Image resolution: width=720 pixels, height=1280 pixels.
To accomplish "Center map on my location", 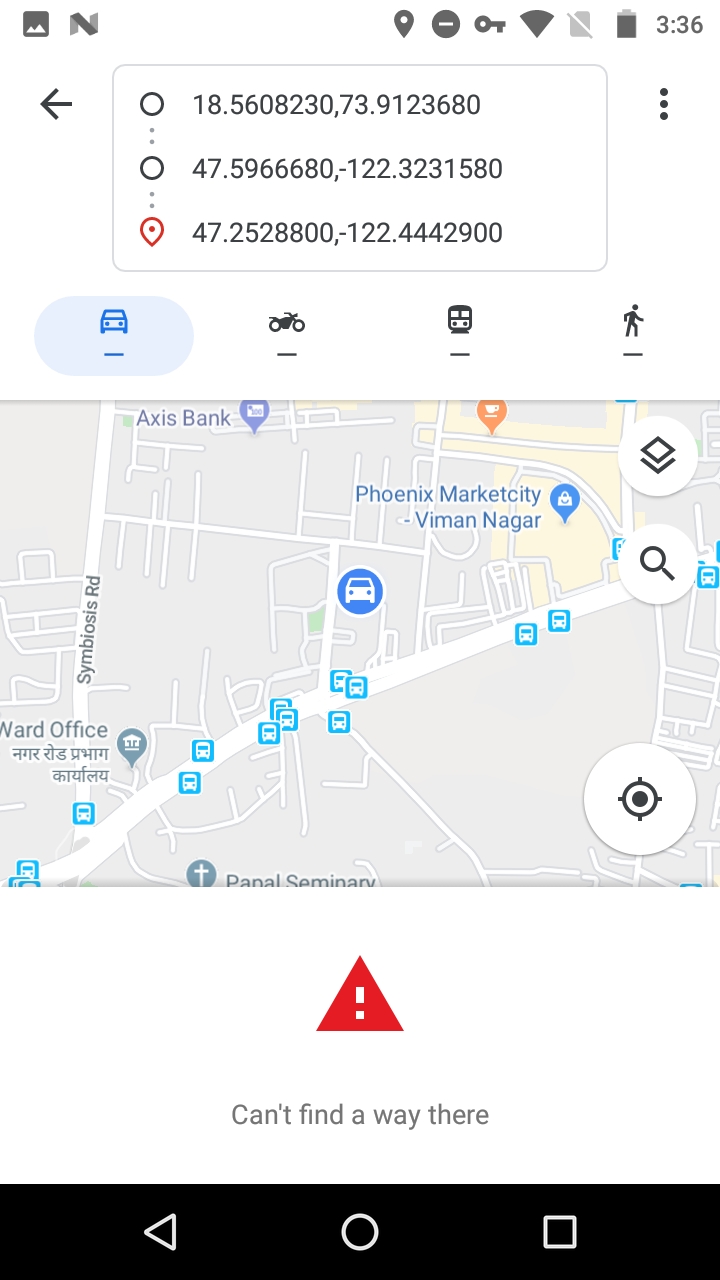I will [x=640, y=799].
